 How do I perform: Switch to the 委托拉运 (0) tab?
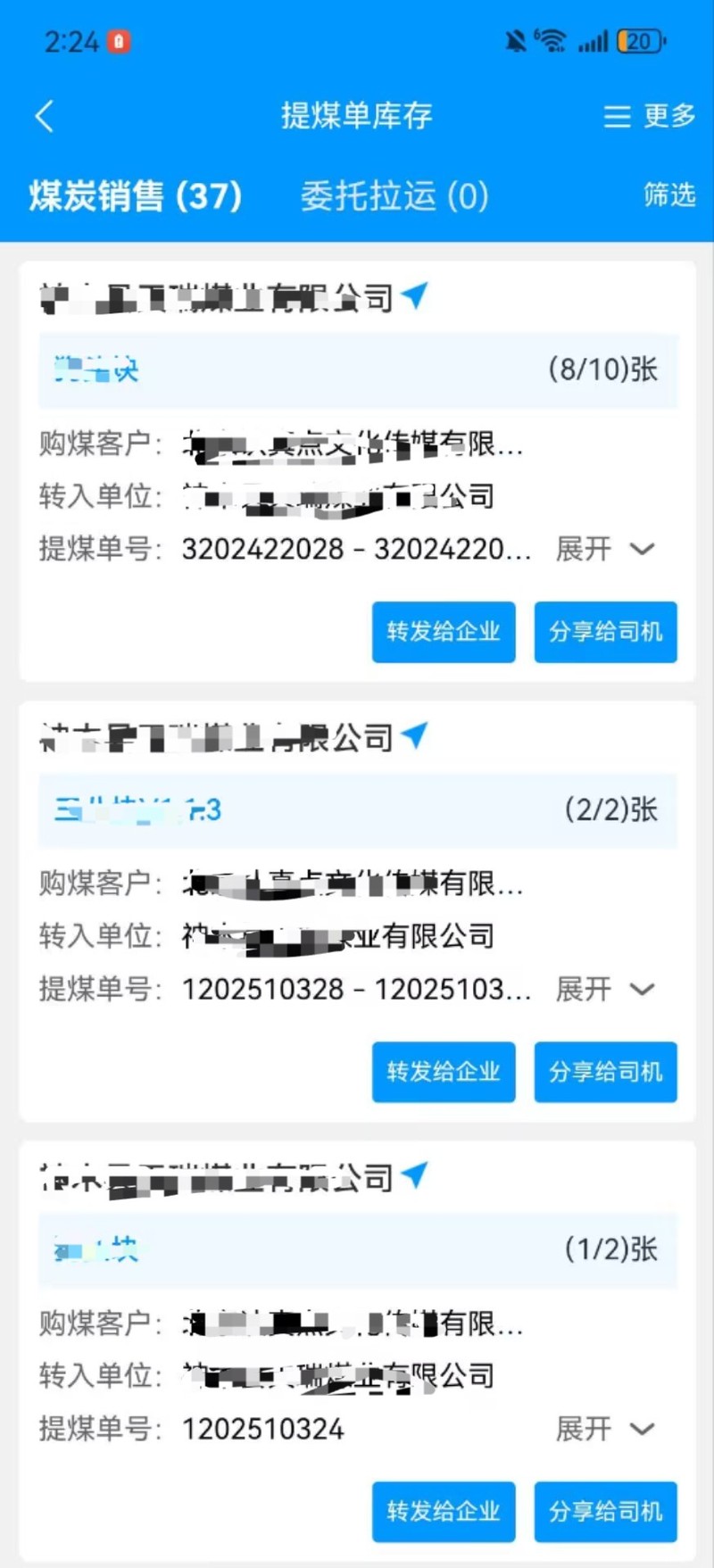pos(394,195)
